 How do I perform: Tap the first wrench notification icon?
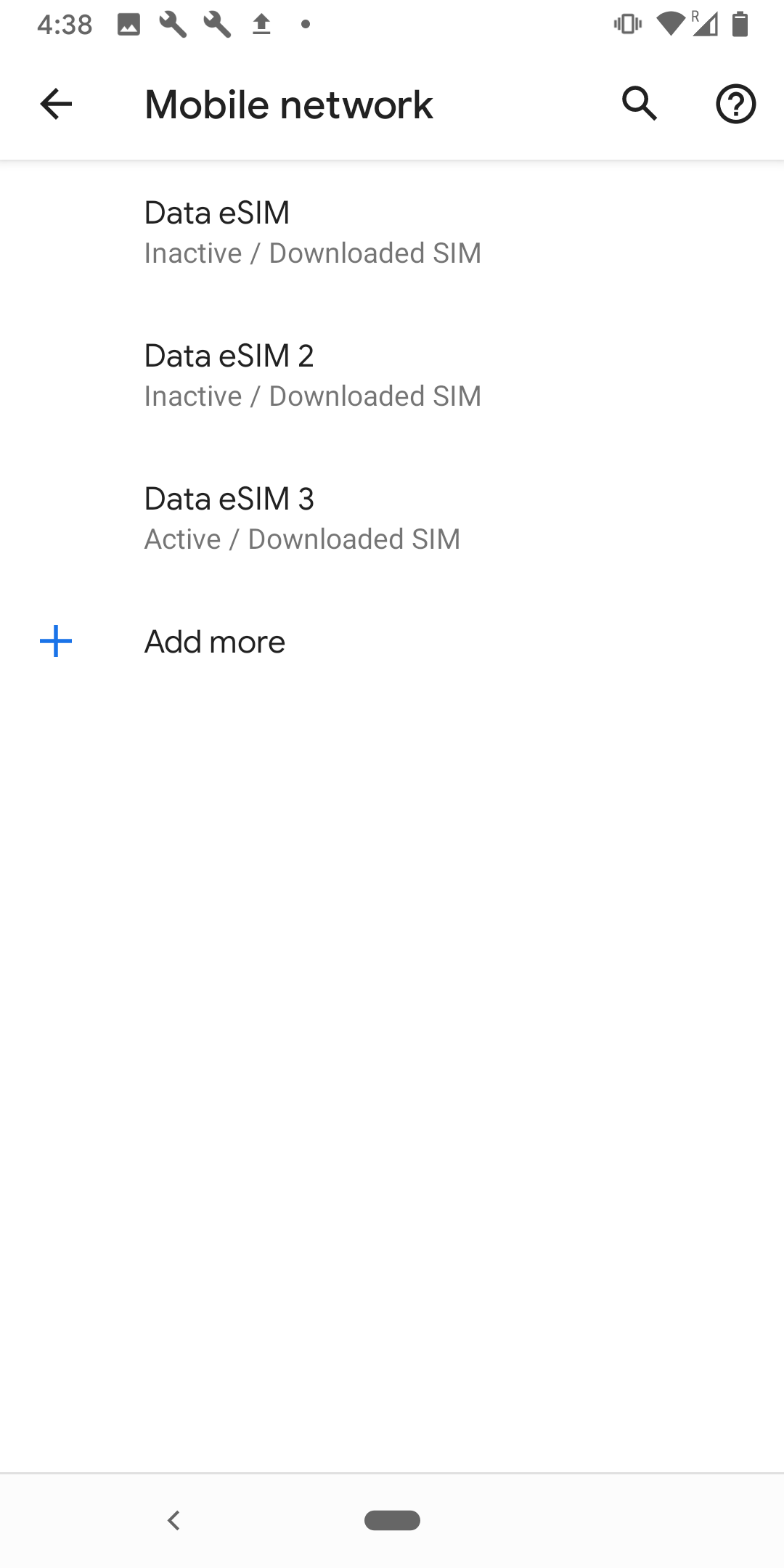tap(173, 24)
